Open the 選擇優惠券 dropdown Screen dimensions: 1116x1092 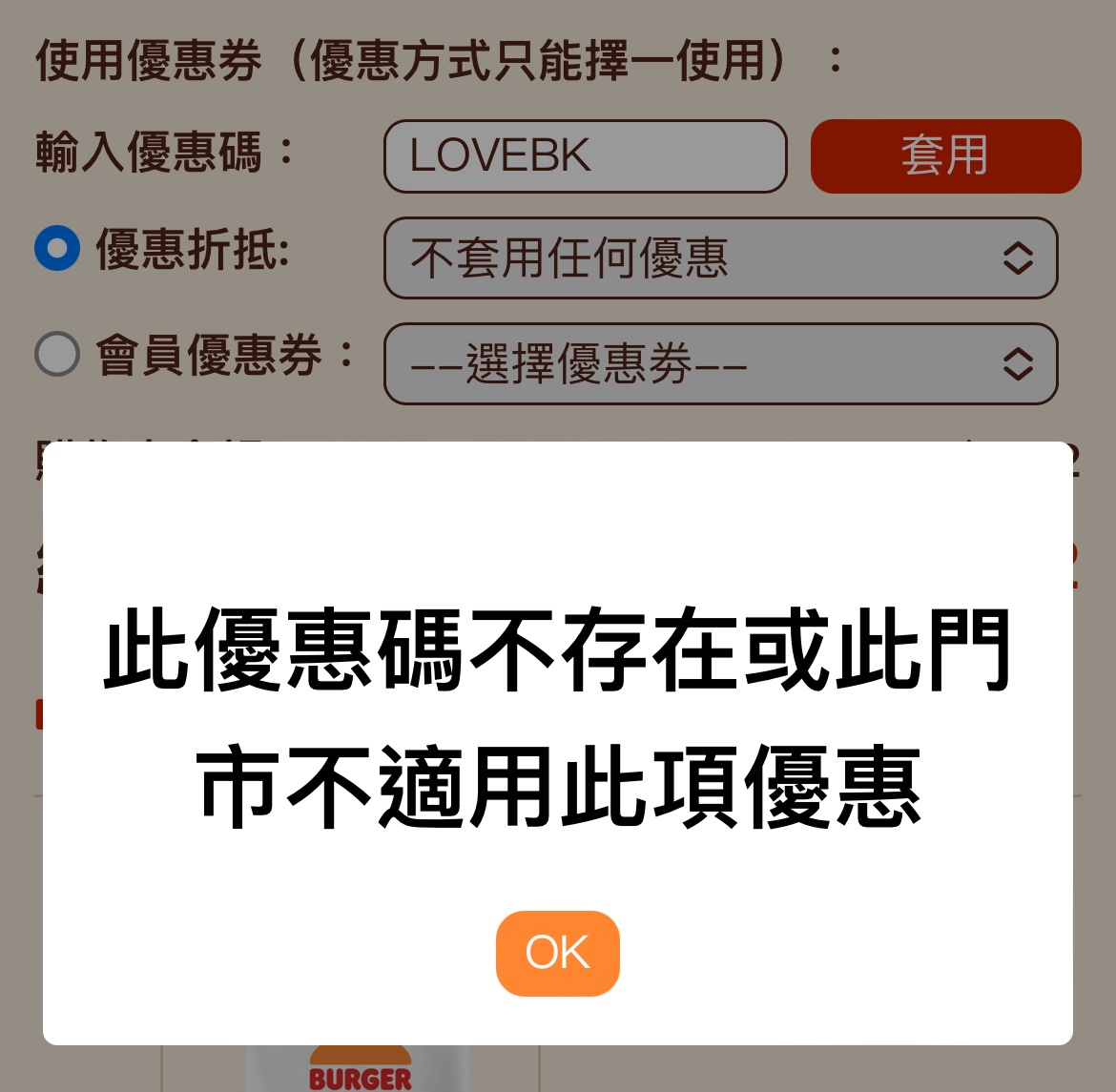pos(720,364)
